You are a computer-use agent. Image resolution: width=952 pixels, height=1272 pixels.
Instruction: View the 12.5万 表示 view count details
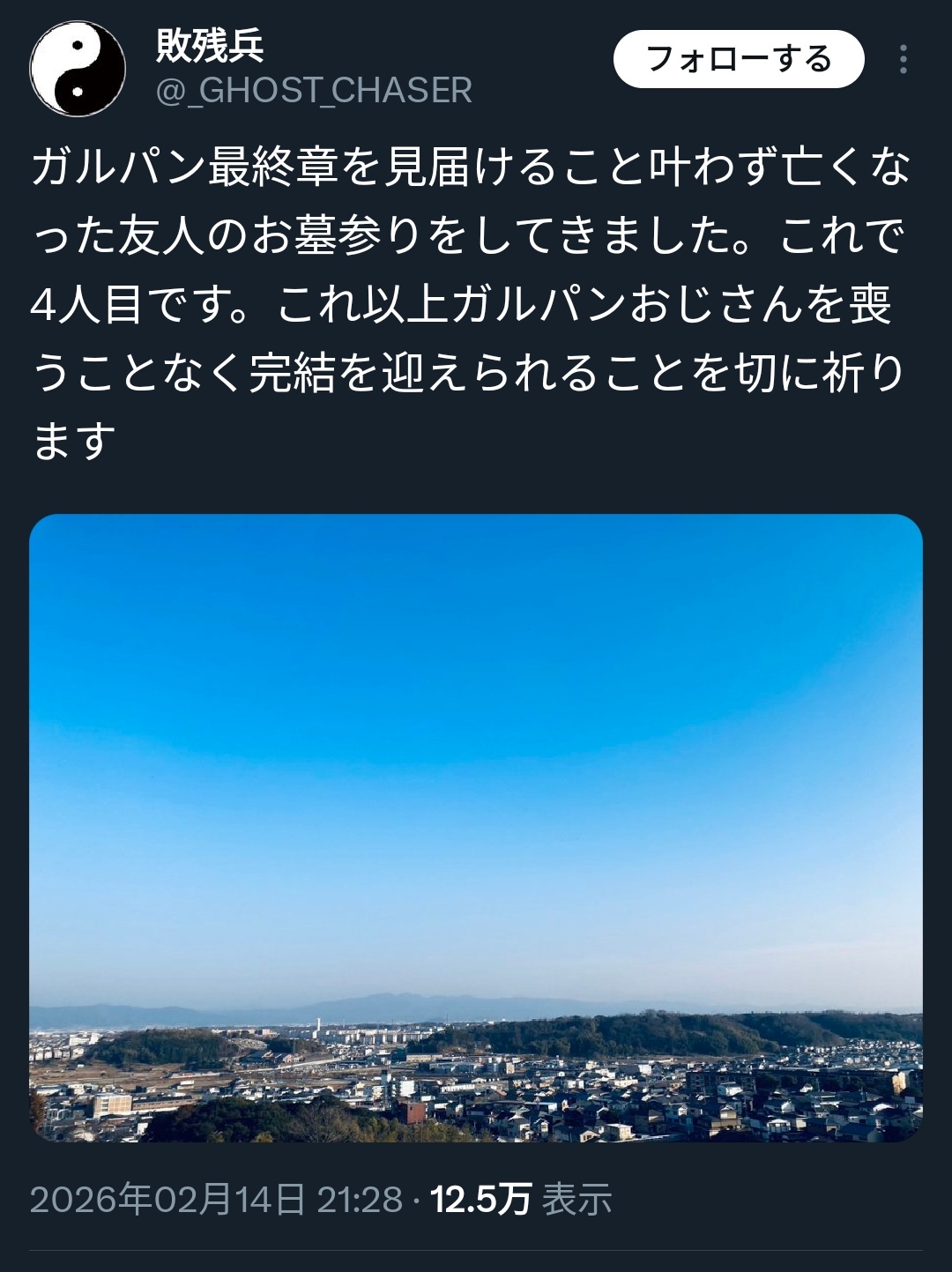pos(521,1200)
